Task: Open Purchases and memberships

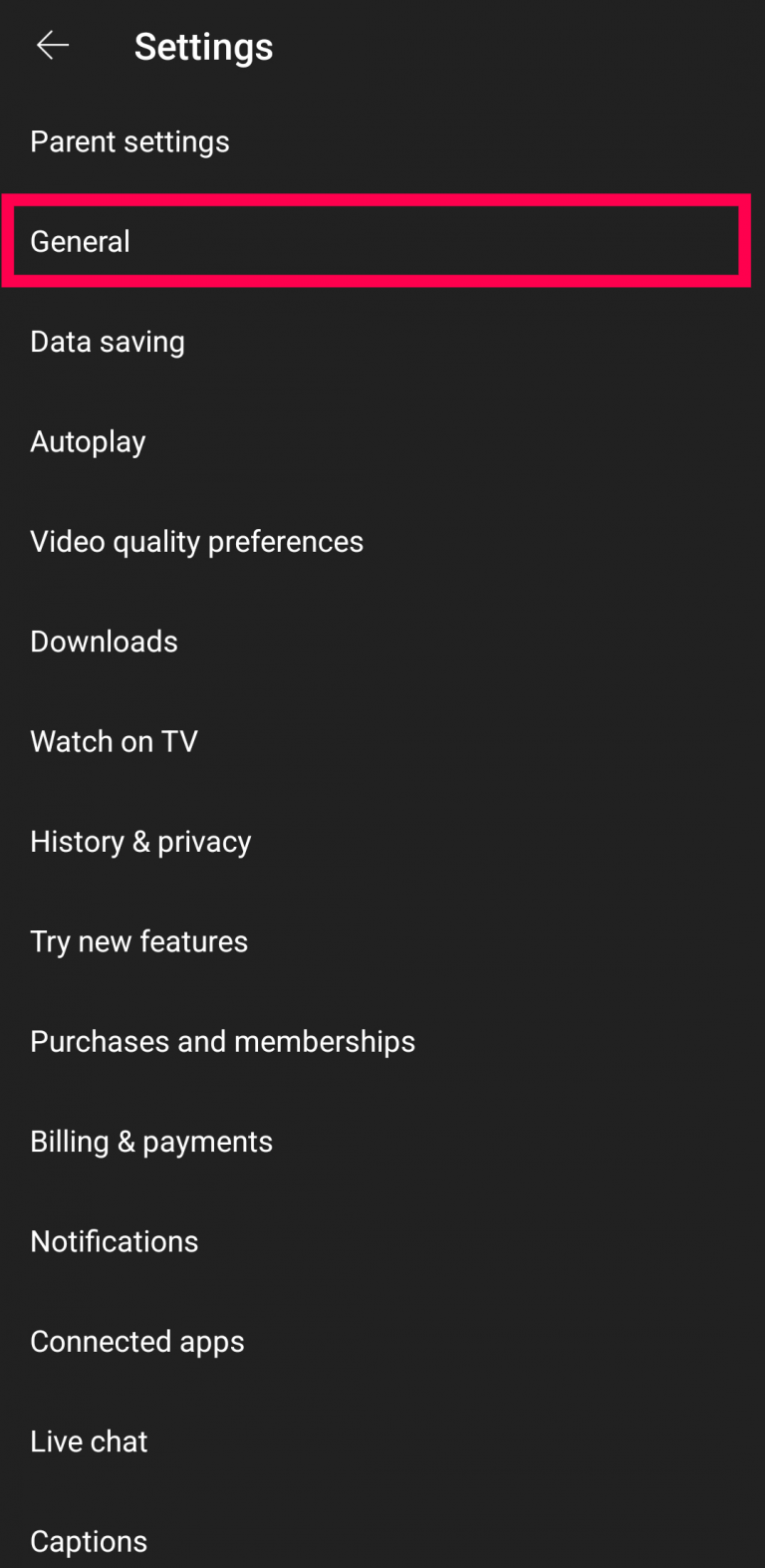Action: (x=222, y=1041)
